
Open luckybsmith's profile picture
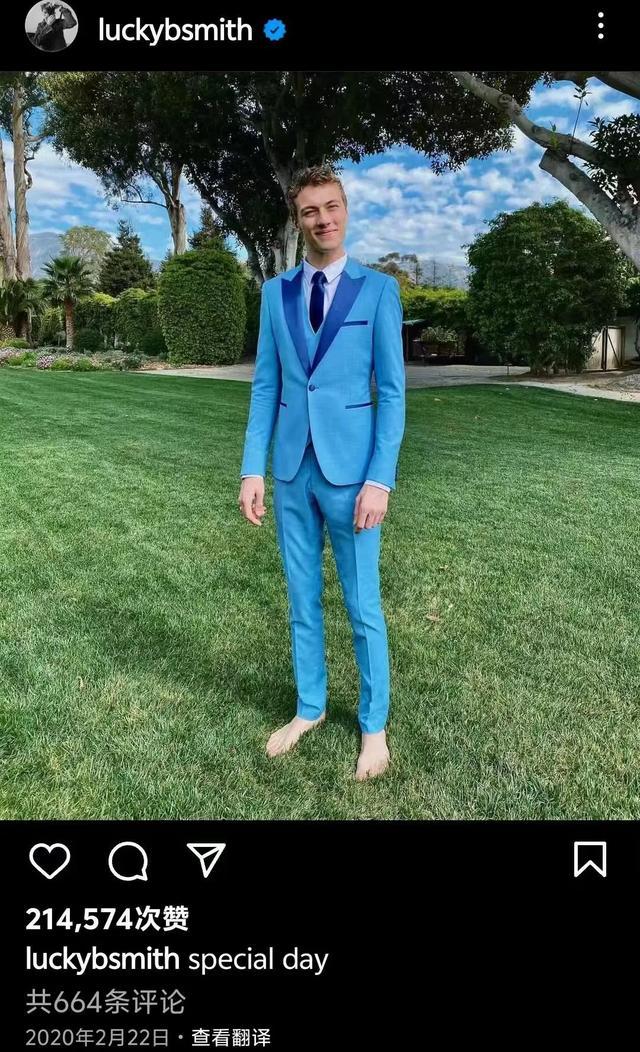pyautogui.click(x=51, y=27)
